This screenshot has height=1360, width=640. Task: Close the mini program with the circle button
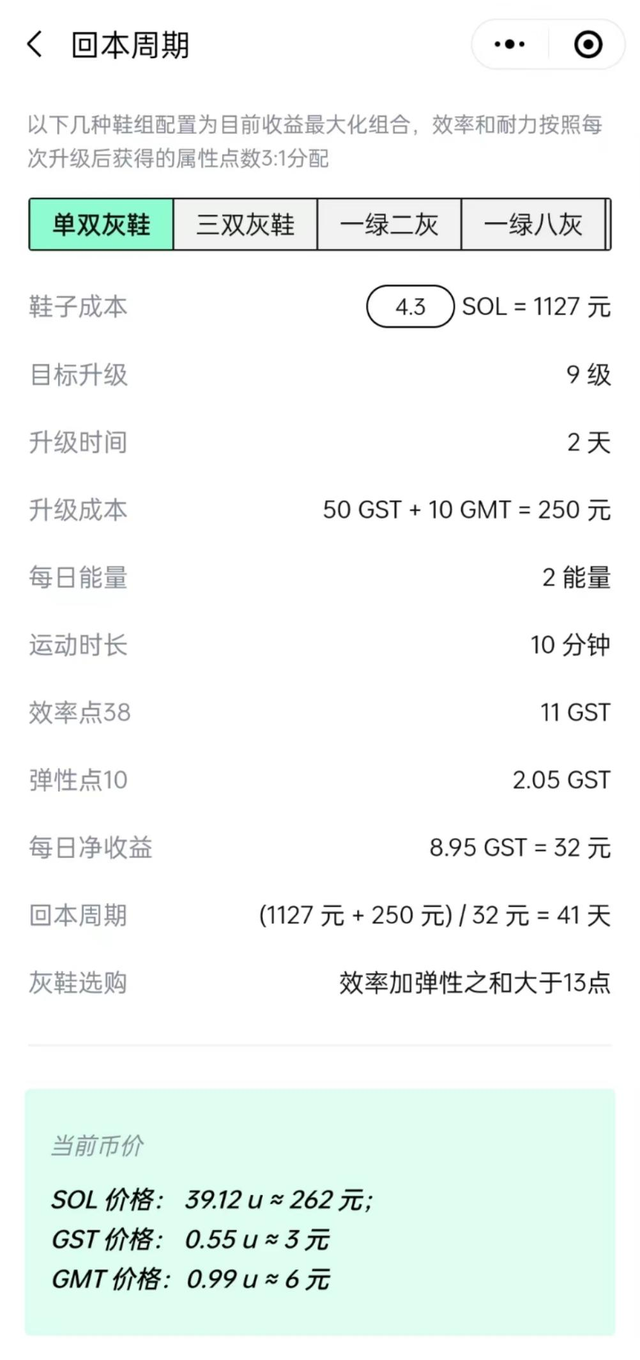587,45
